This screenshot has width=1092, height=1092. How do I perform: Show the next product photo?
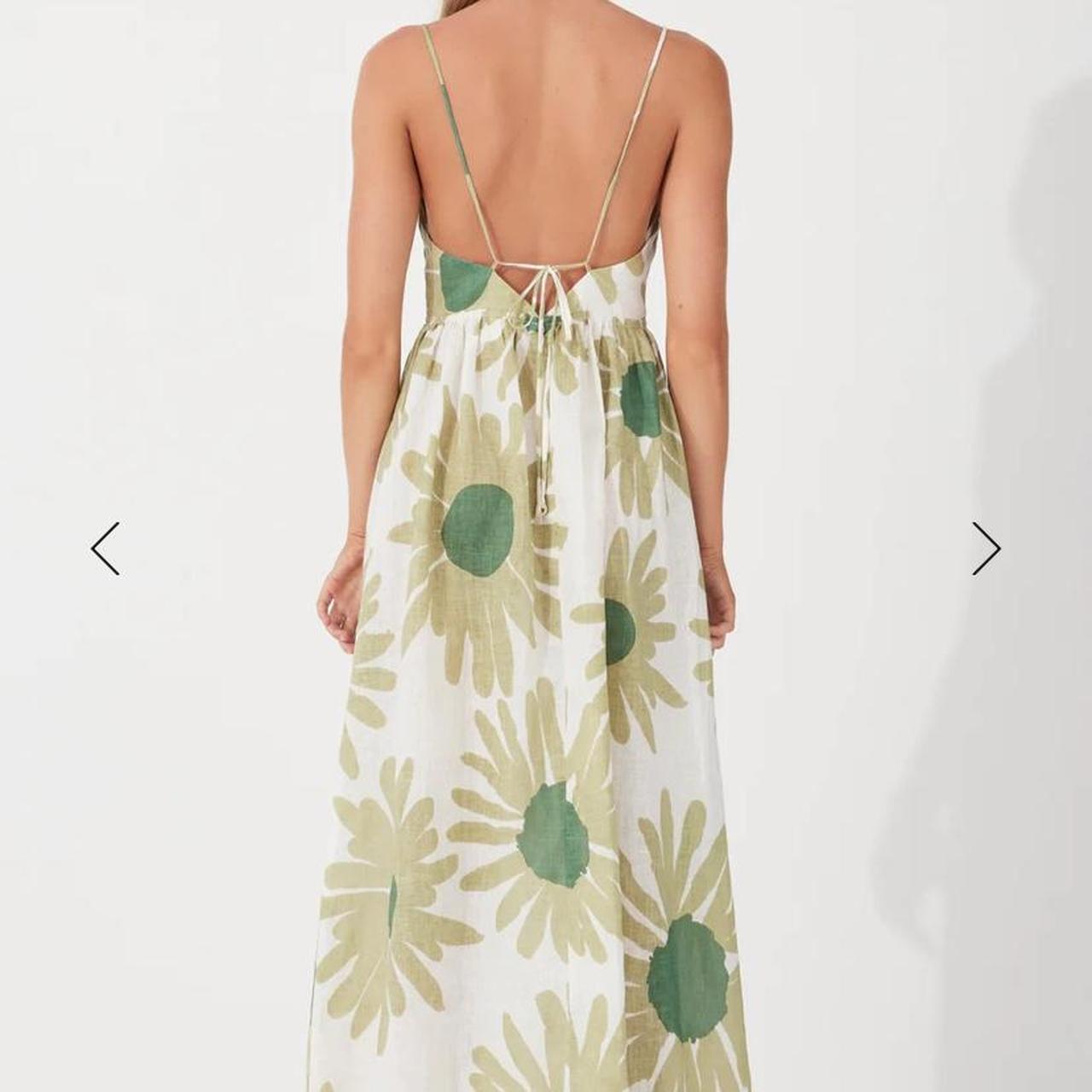pyautogui.click(x=986, y=549)
